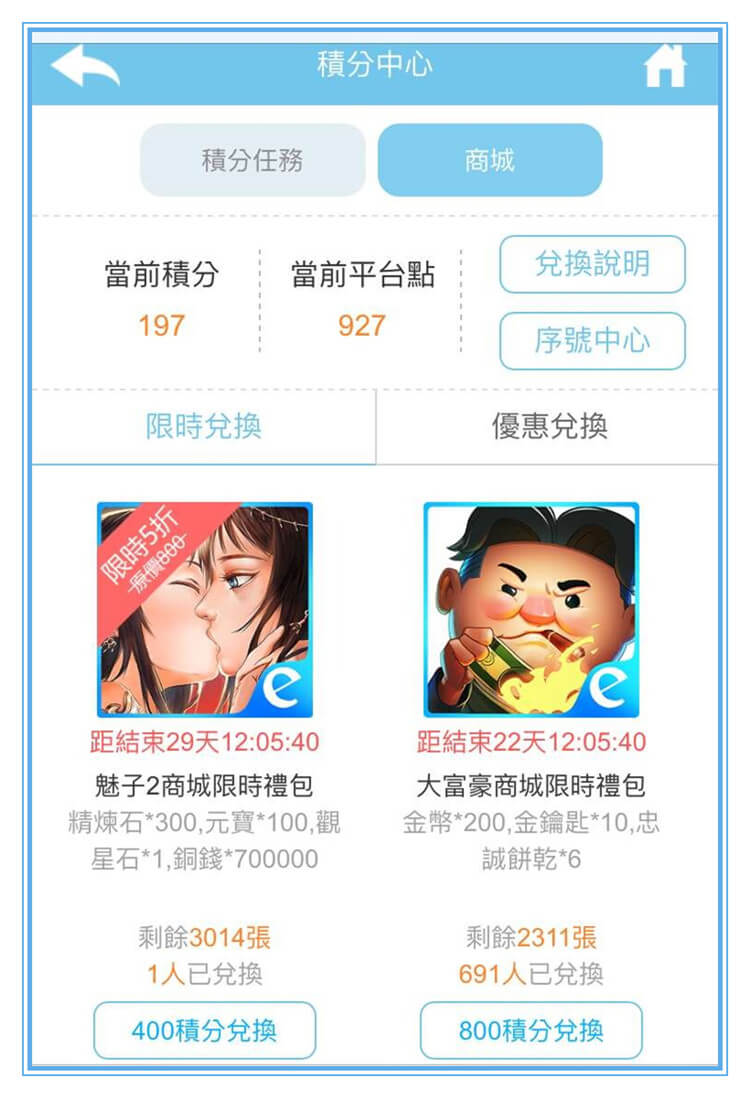Open the 序號中心 button
Image resolution: width=750 pixels, height=1098 pixels.
click(x=592, y=341)
